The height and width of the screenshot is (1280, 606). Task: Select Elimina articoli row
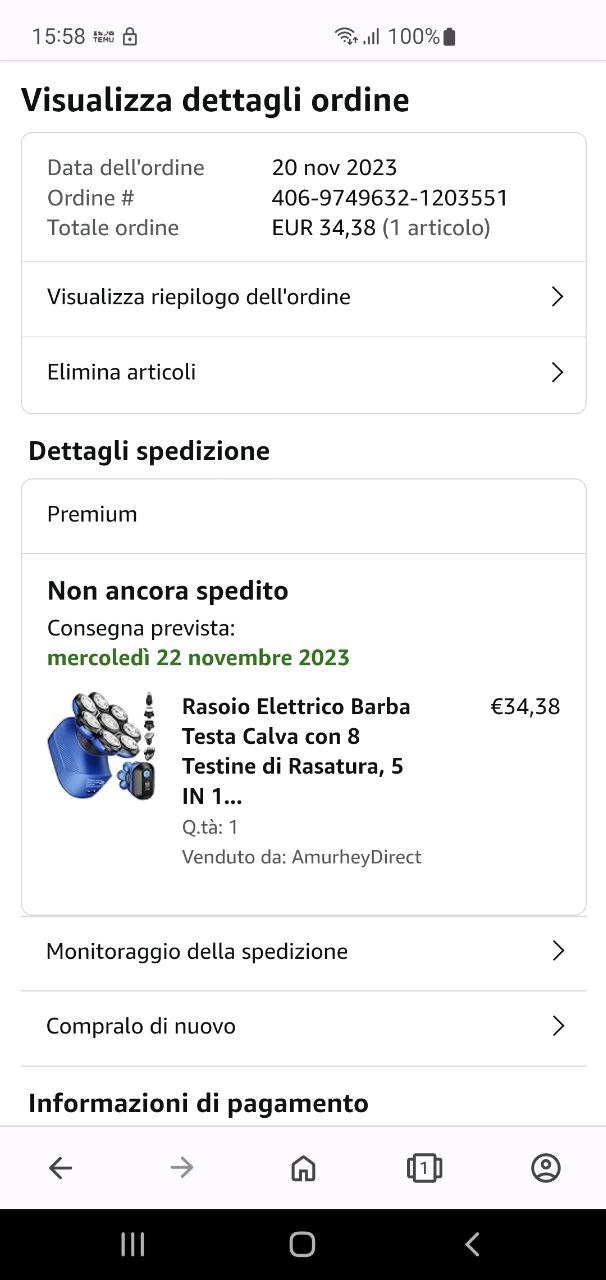pos(303,372)
